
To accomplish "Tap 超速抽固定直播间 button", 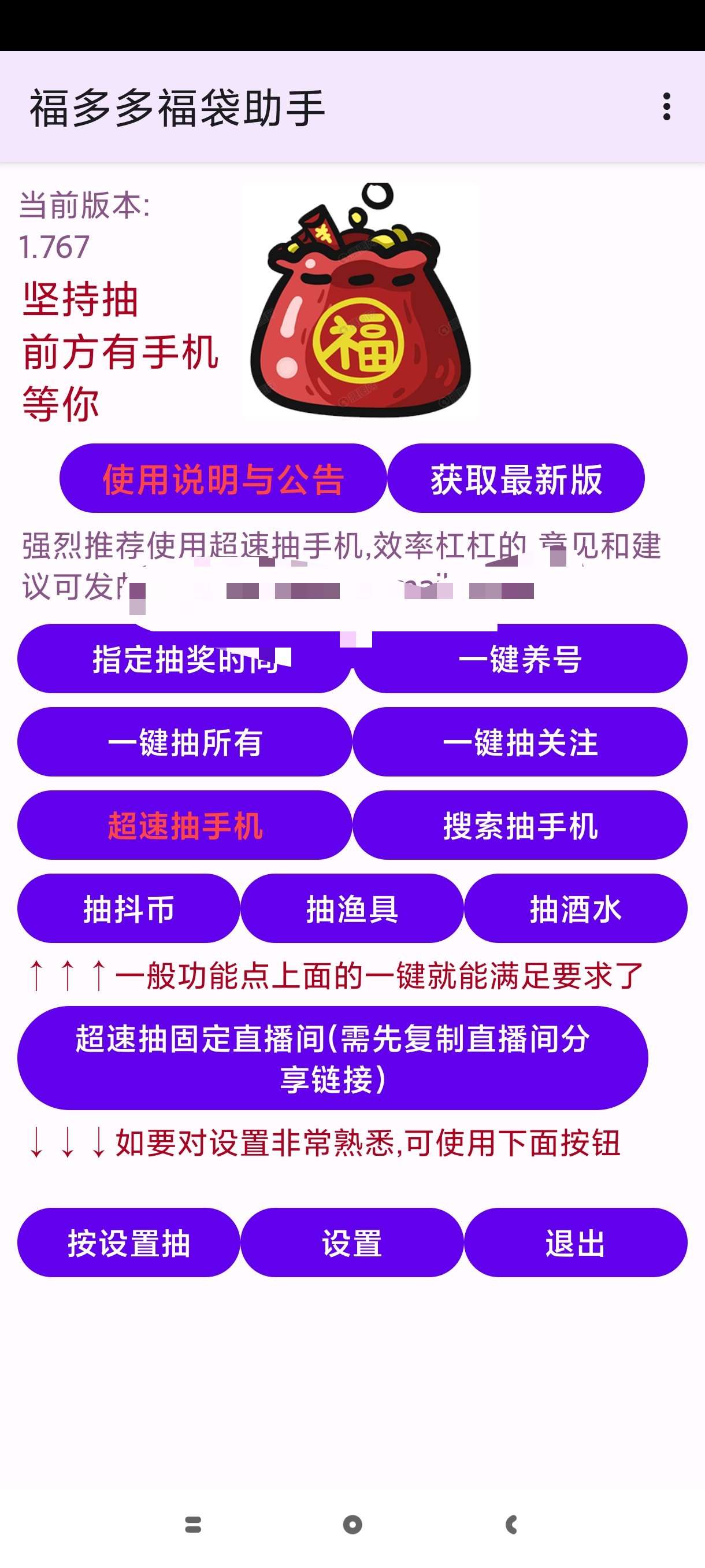I will [333, 1058].
